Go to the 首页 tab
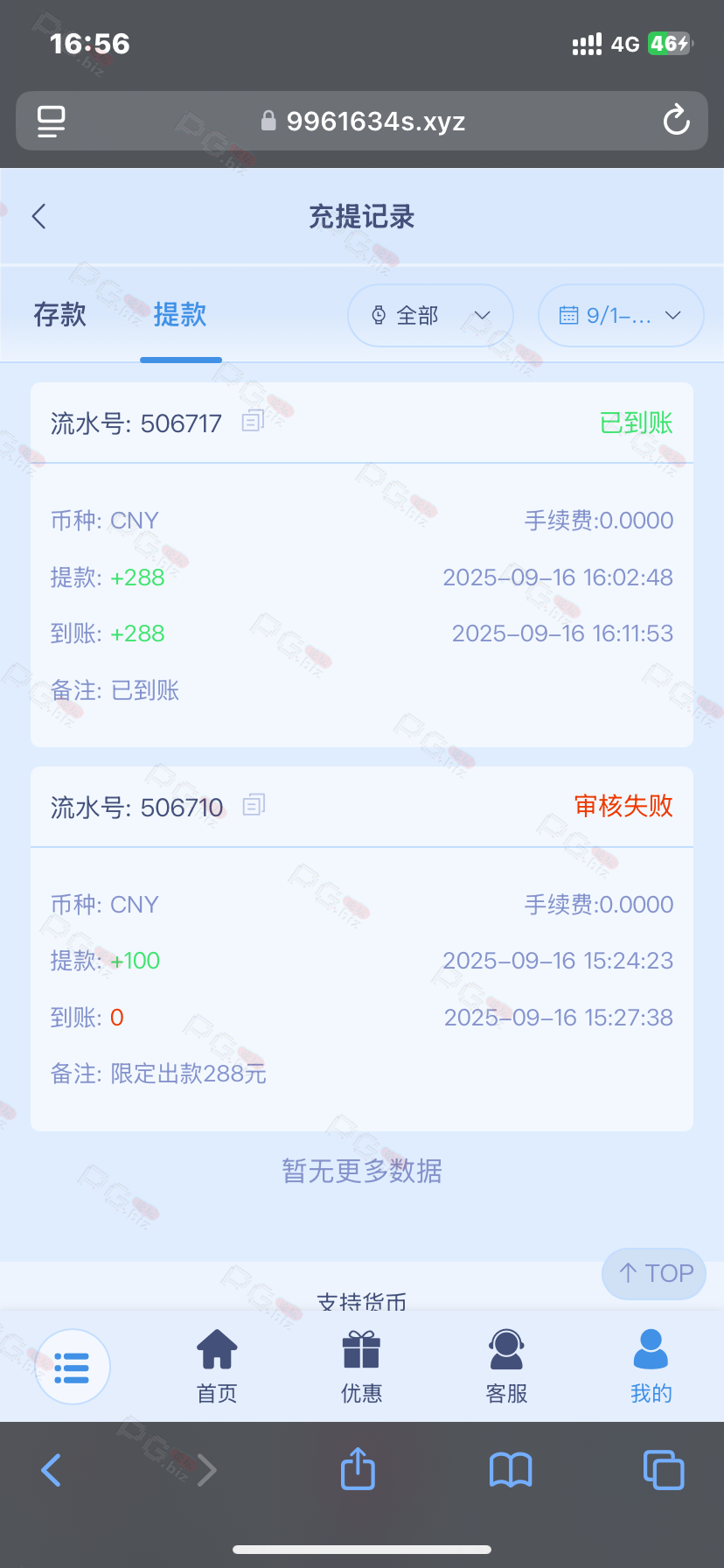Image resolution: width=724 pixels, height=1568 pixels. coord(217,1366)
